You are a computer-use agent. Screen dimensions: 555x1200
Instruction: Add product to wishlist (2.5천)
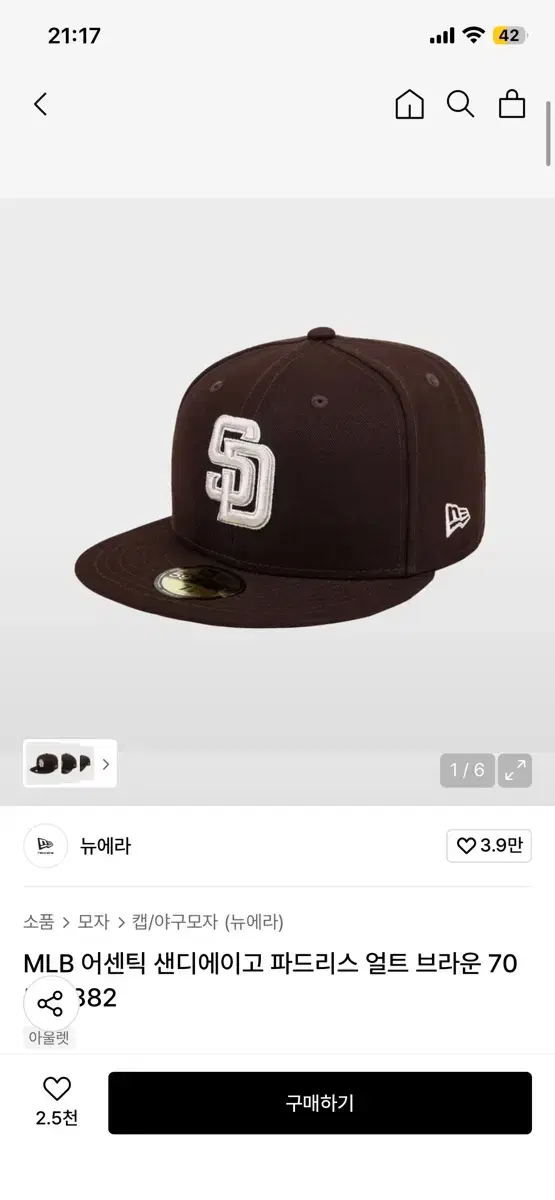57,1102
